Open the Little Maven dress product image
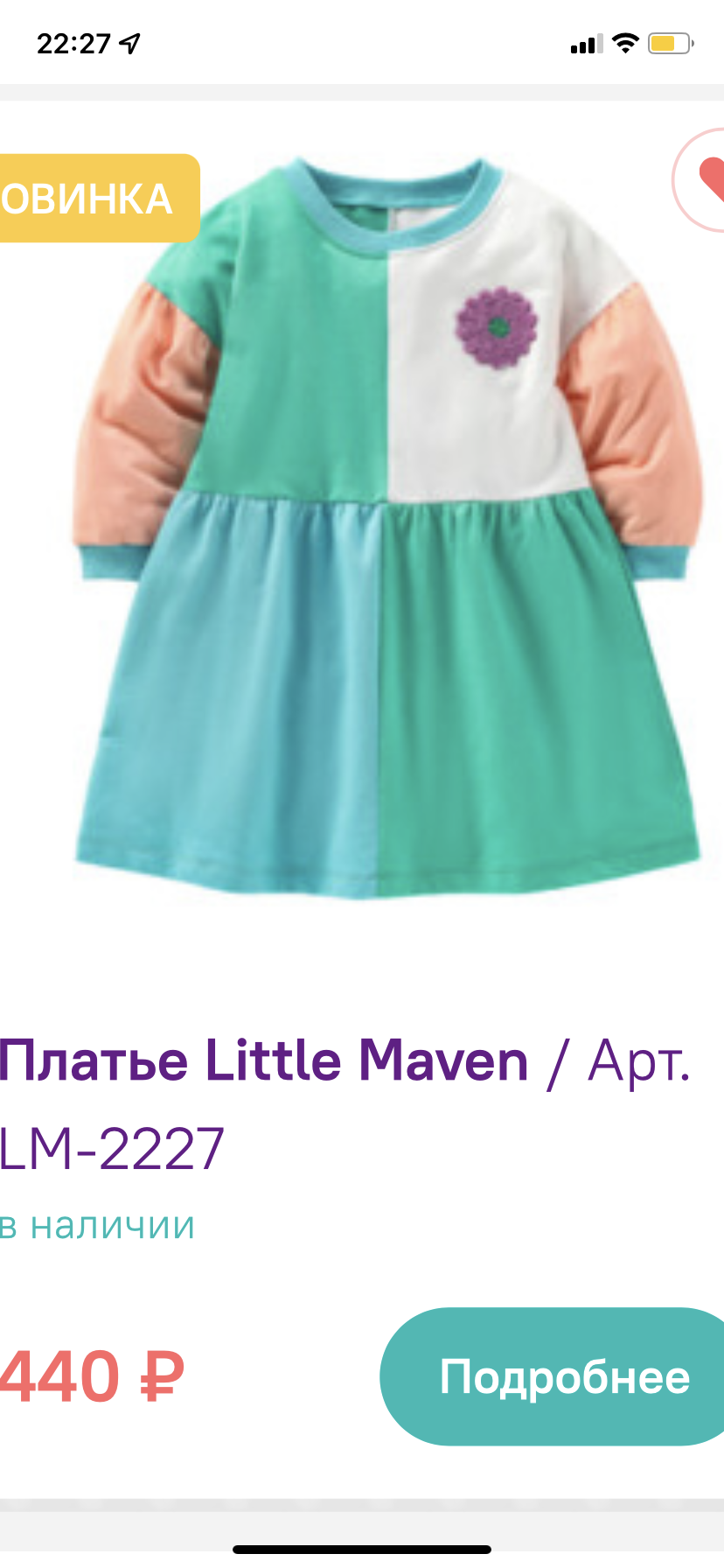This screenshot has width=724, height=1568. pyautogui.click(x=386, y=527)
